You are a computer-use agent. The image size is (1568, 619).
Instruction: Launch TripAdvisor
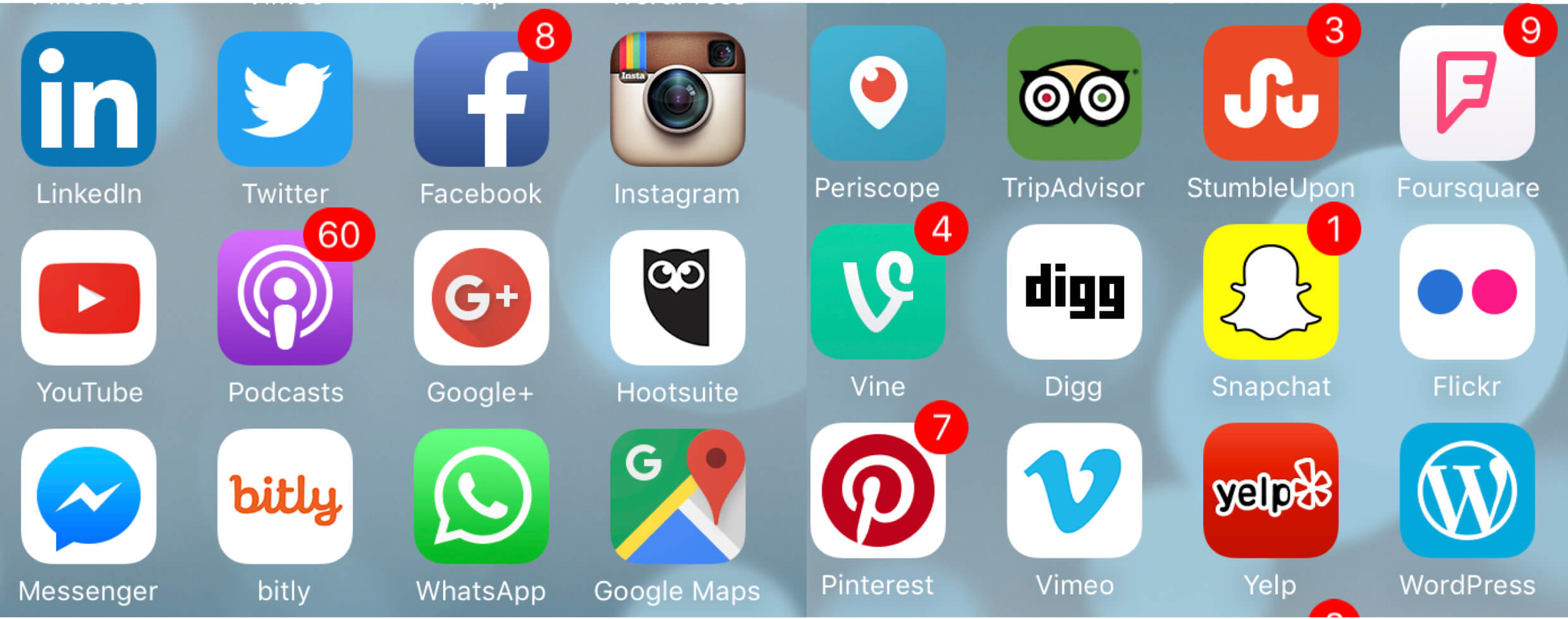1074,93
